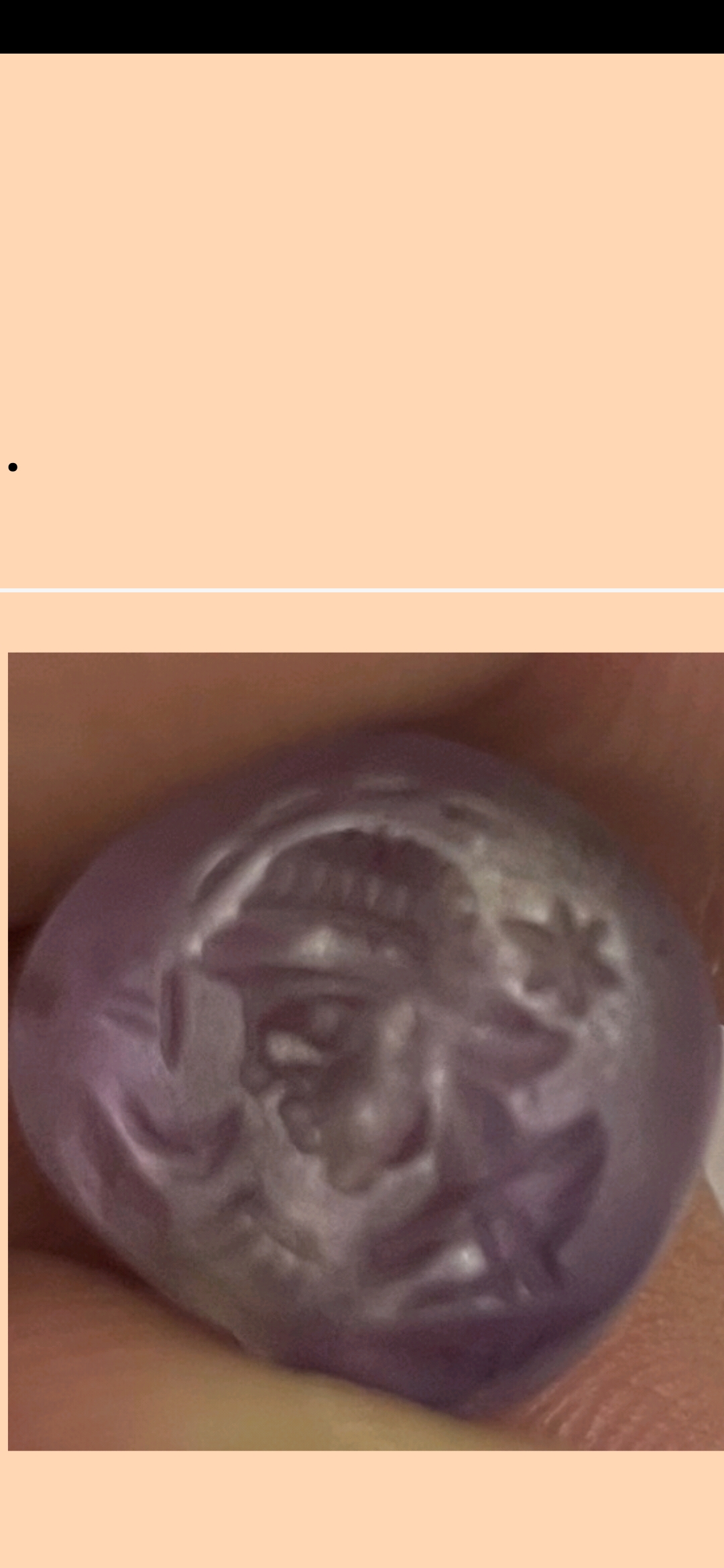Open the carved purple stone photo
Screen dimensions: 724x1568
366,1051
